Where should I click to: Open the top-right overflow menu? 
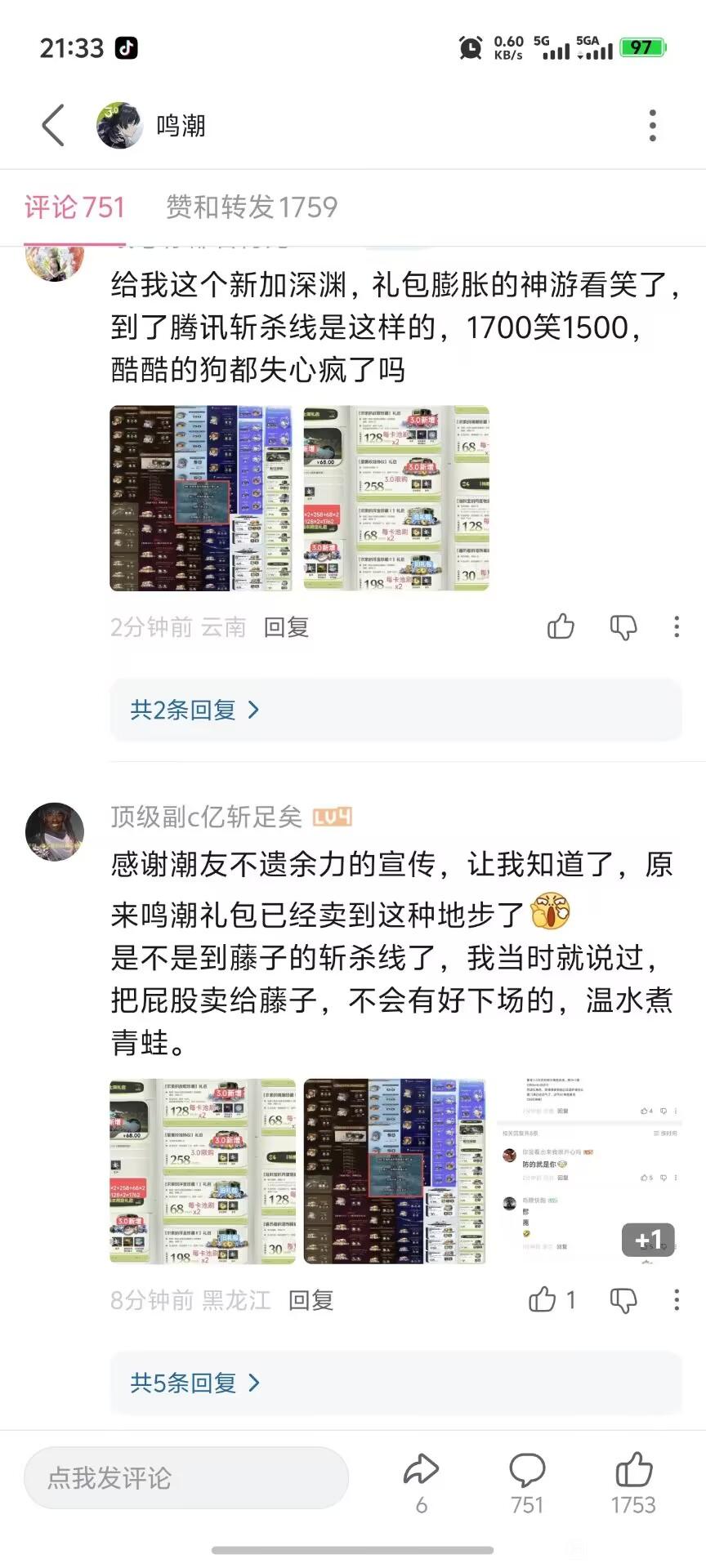tap(652, 126)
